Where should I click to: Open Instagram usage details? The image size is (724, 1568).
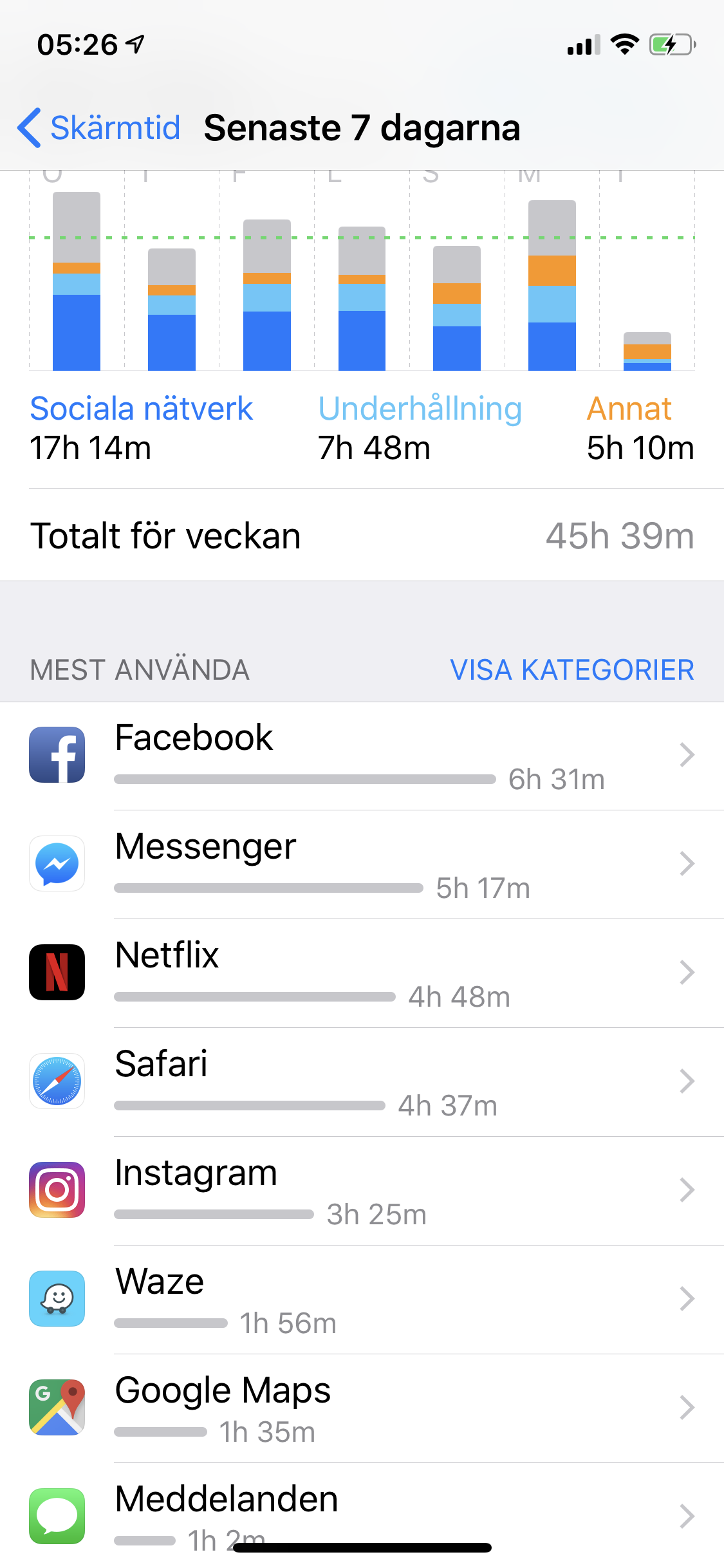click(362, 1191)
